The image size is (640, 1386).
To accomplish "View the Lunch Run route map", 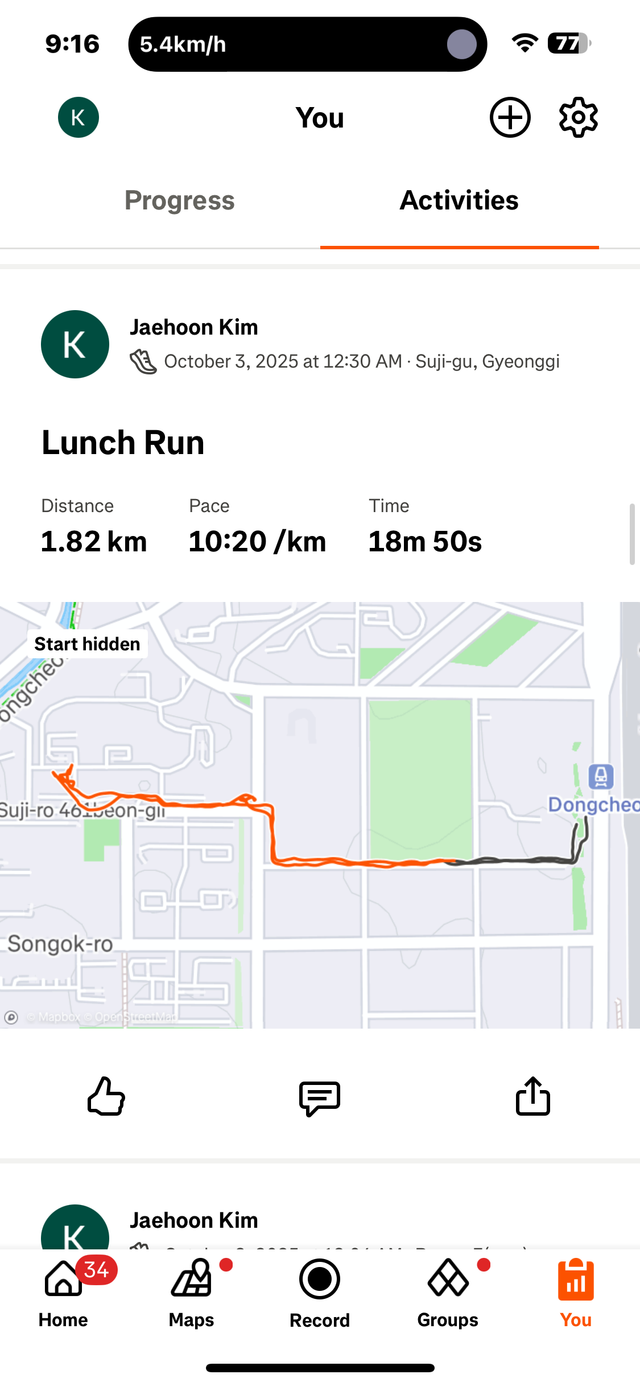I will 320,814.
